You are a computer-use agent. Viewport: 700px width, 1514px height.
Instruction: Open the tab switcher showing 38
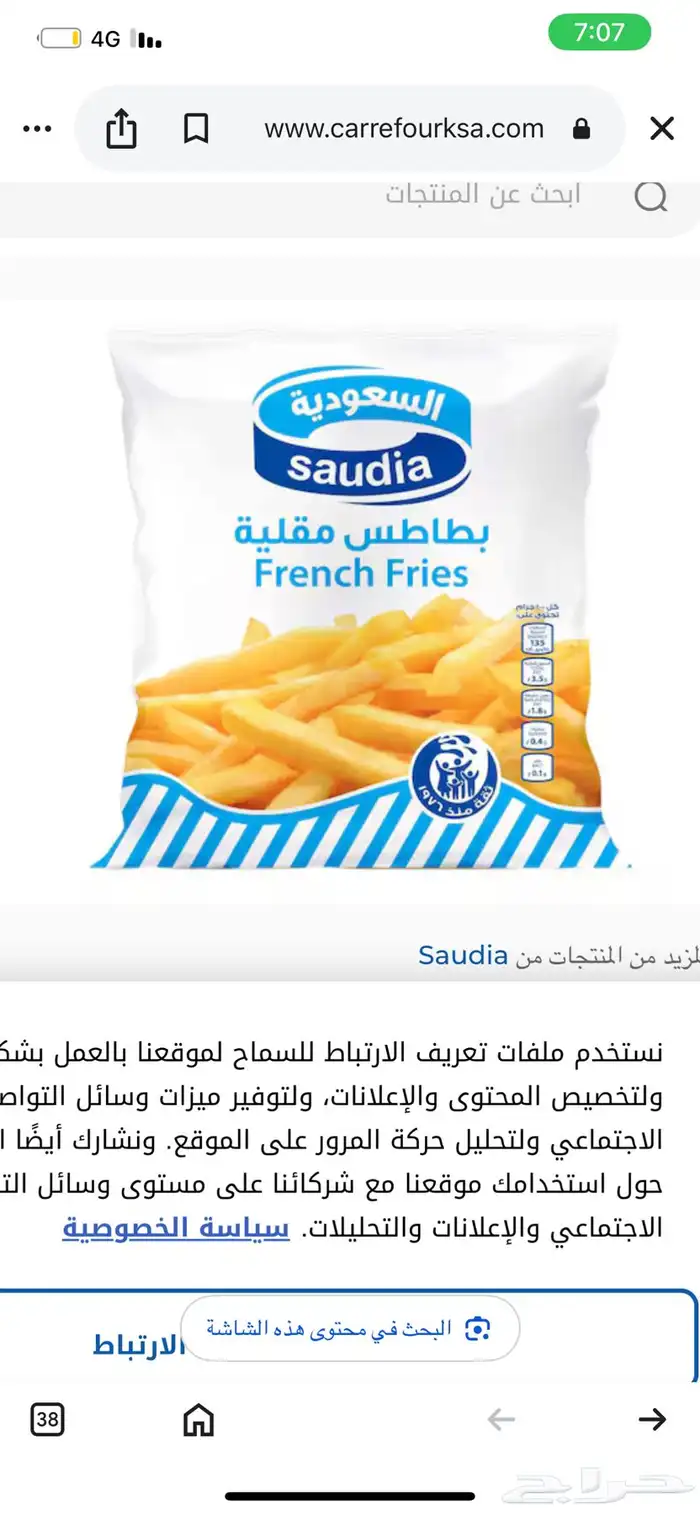point(48,1419)
